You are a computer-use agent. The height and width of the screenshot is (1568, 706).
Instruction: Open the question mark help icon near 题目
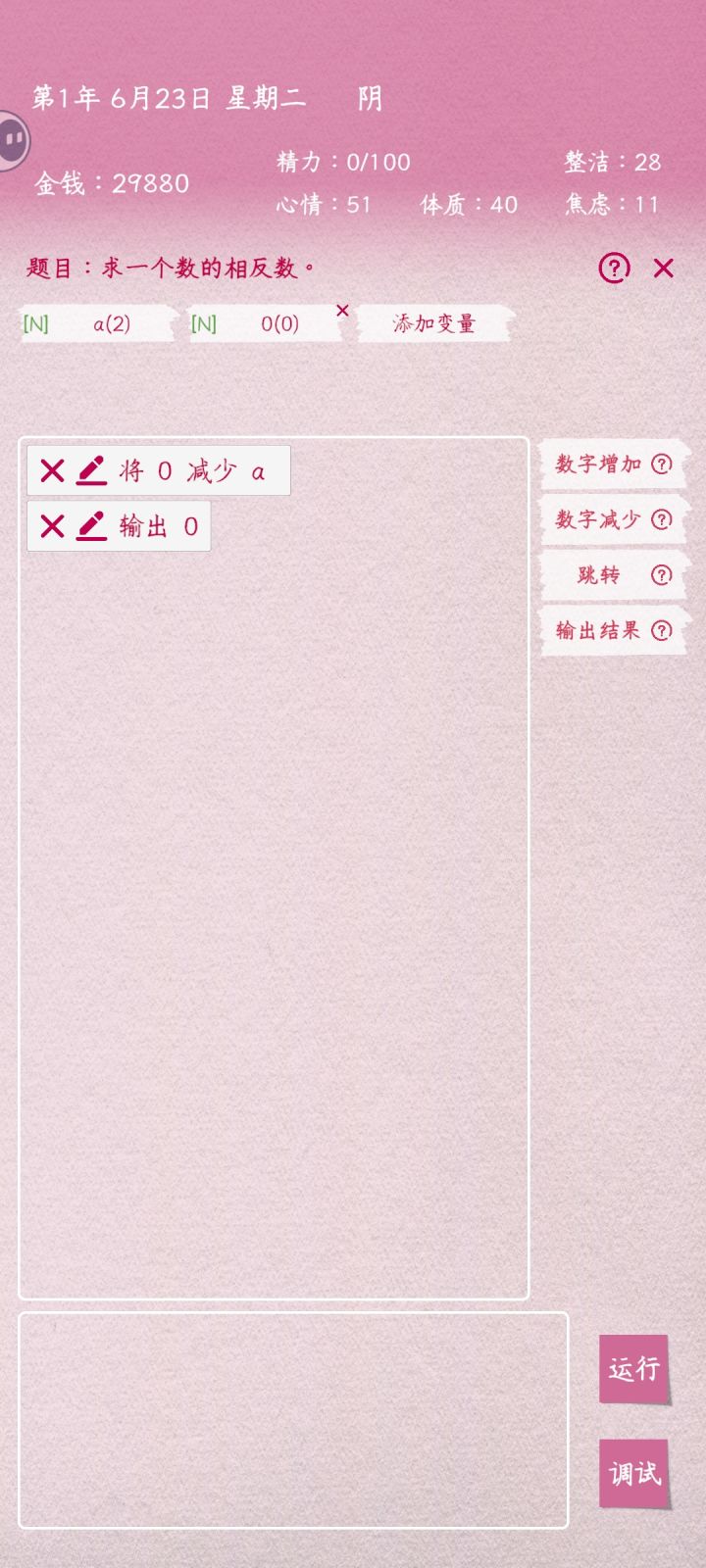(x=614, y=269)
